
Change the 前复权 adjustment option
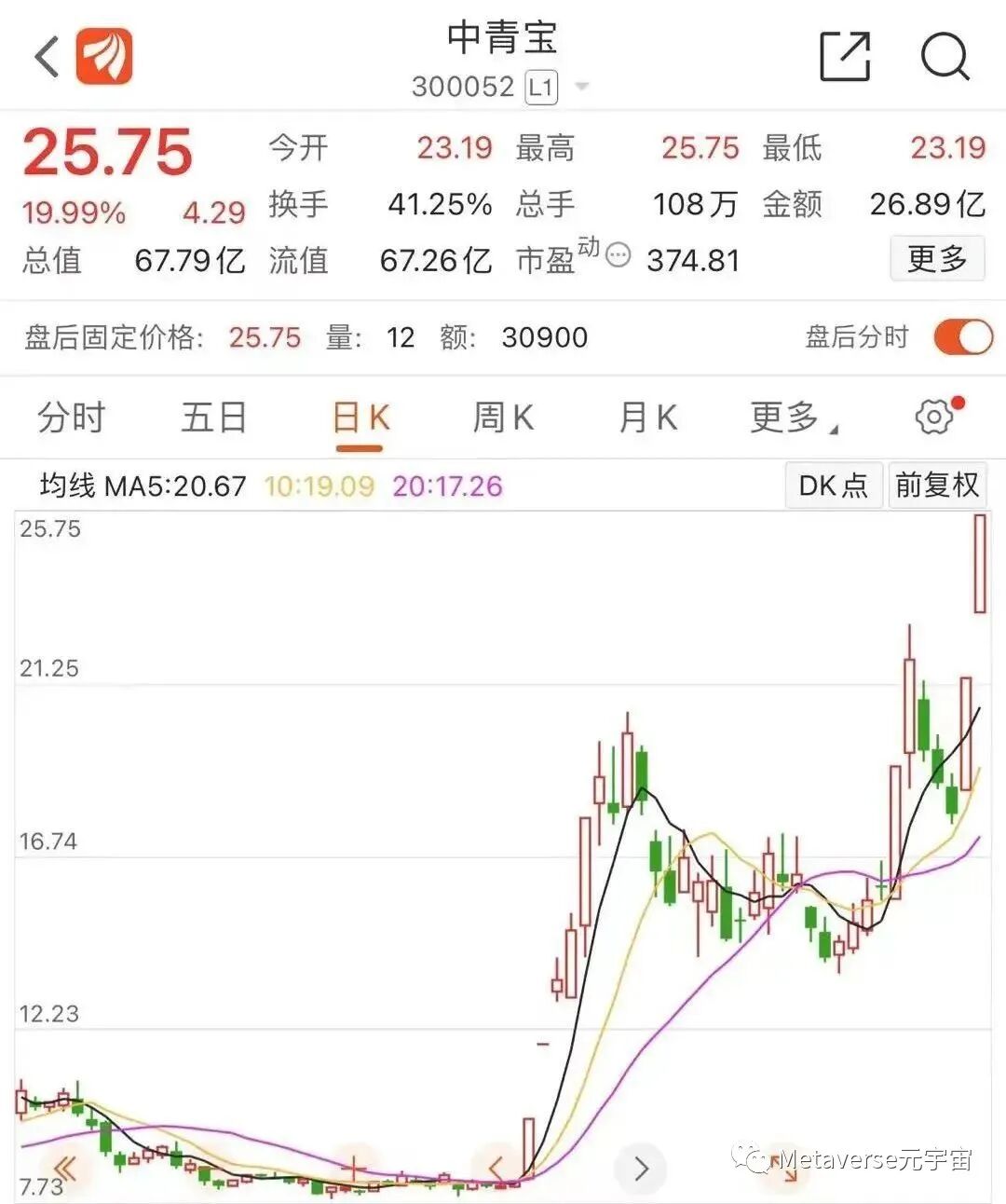937,485
